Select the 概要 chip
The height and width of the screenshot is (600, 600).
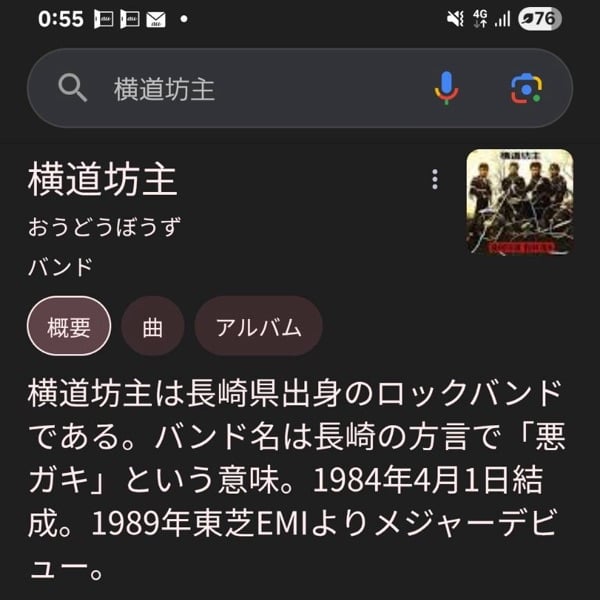coord(69,326)
